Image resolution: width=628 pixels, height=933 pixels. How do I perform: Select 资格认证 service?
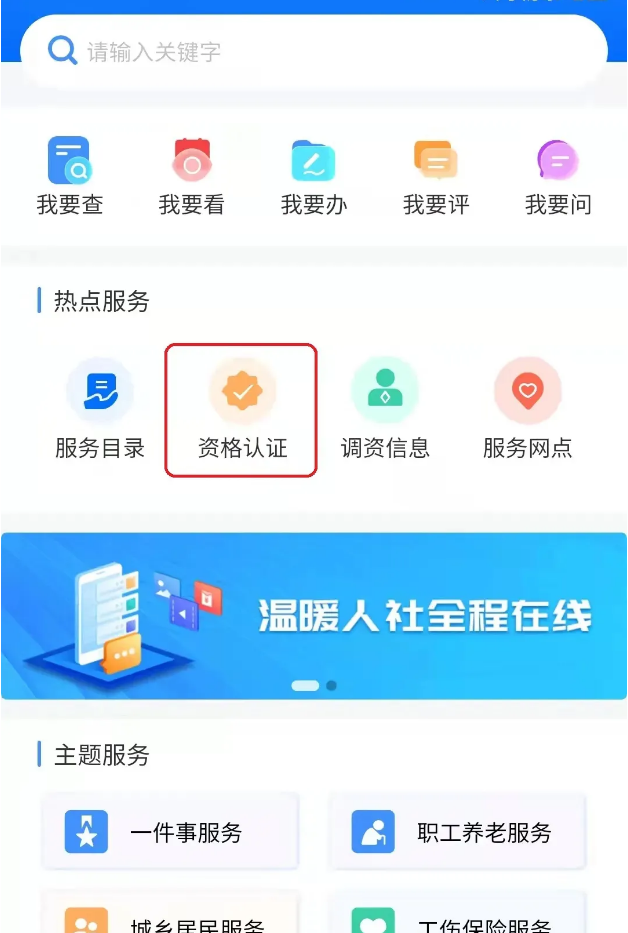(x=242, y=410)
